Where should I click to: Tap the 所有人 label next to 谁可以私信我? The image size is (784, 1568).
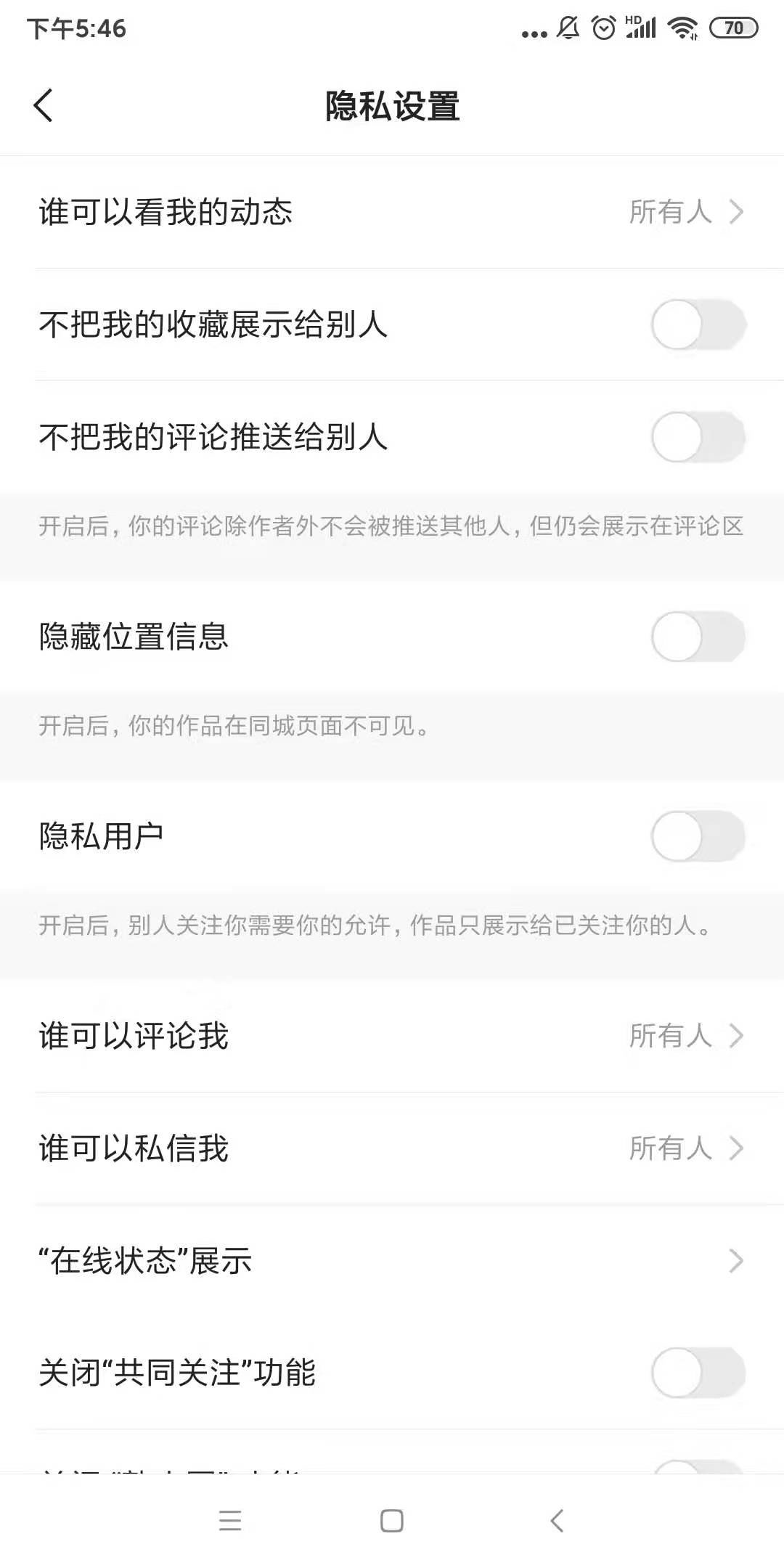[x=669, y=1147]
